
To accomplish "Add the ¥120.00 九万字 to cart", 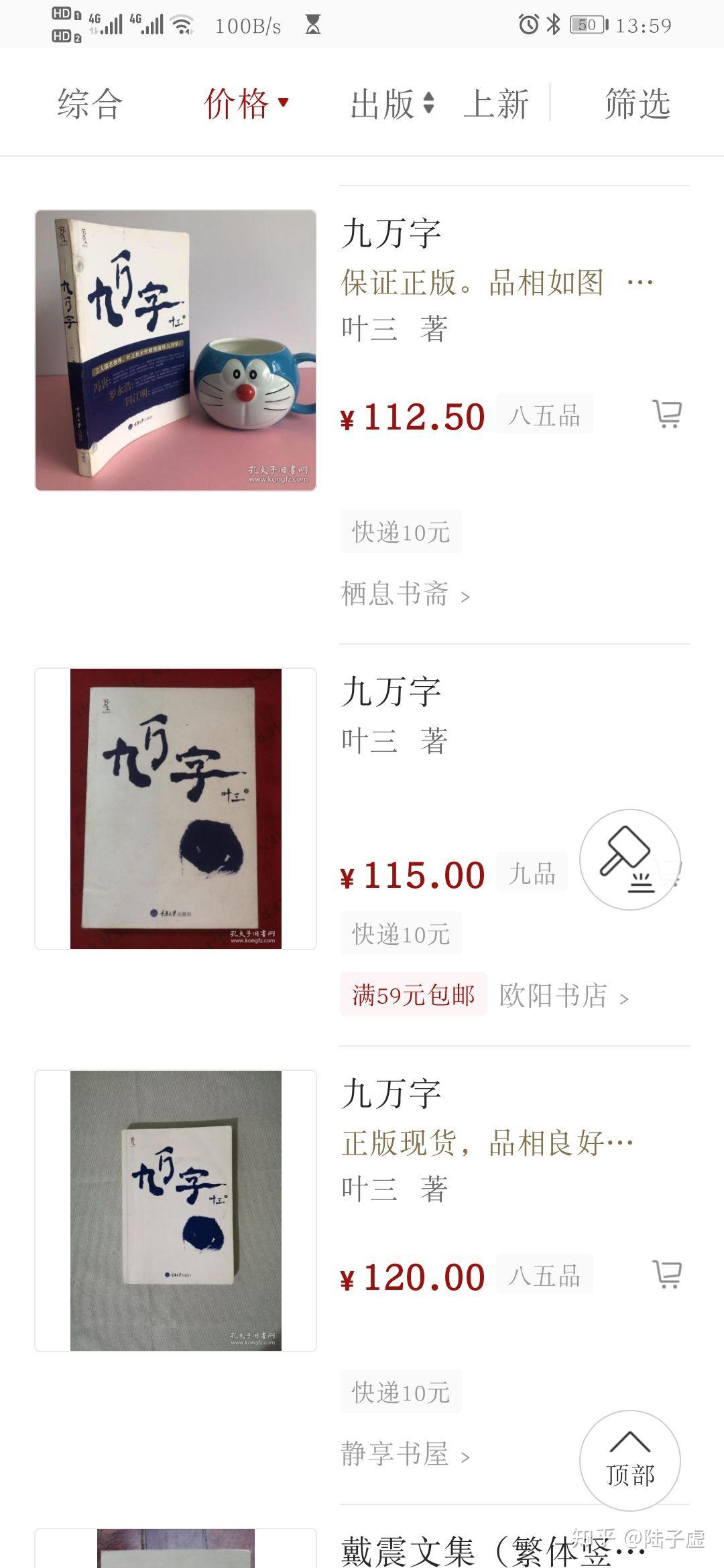I will [x=666, y=1273].
